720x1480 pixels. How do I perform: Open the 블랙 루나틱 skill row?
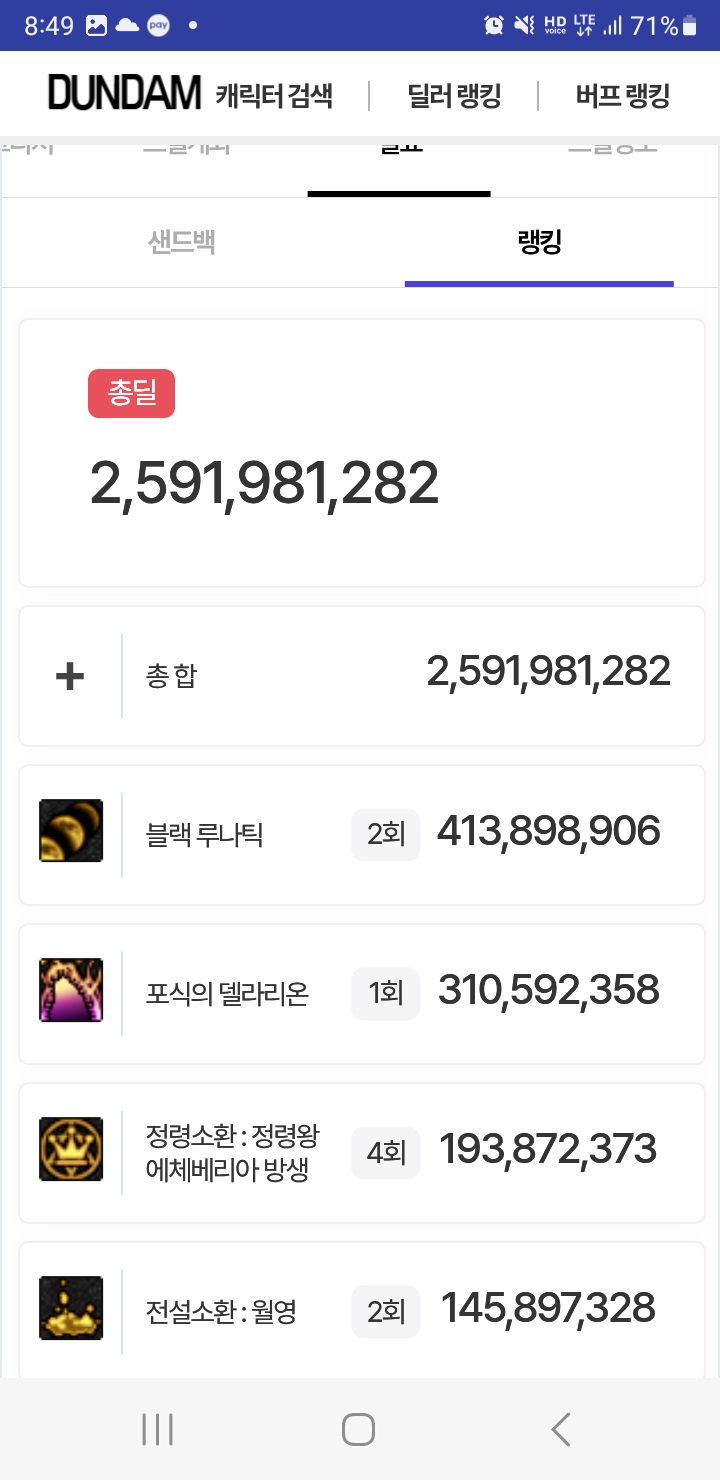[x=360, y=834]
